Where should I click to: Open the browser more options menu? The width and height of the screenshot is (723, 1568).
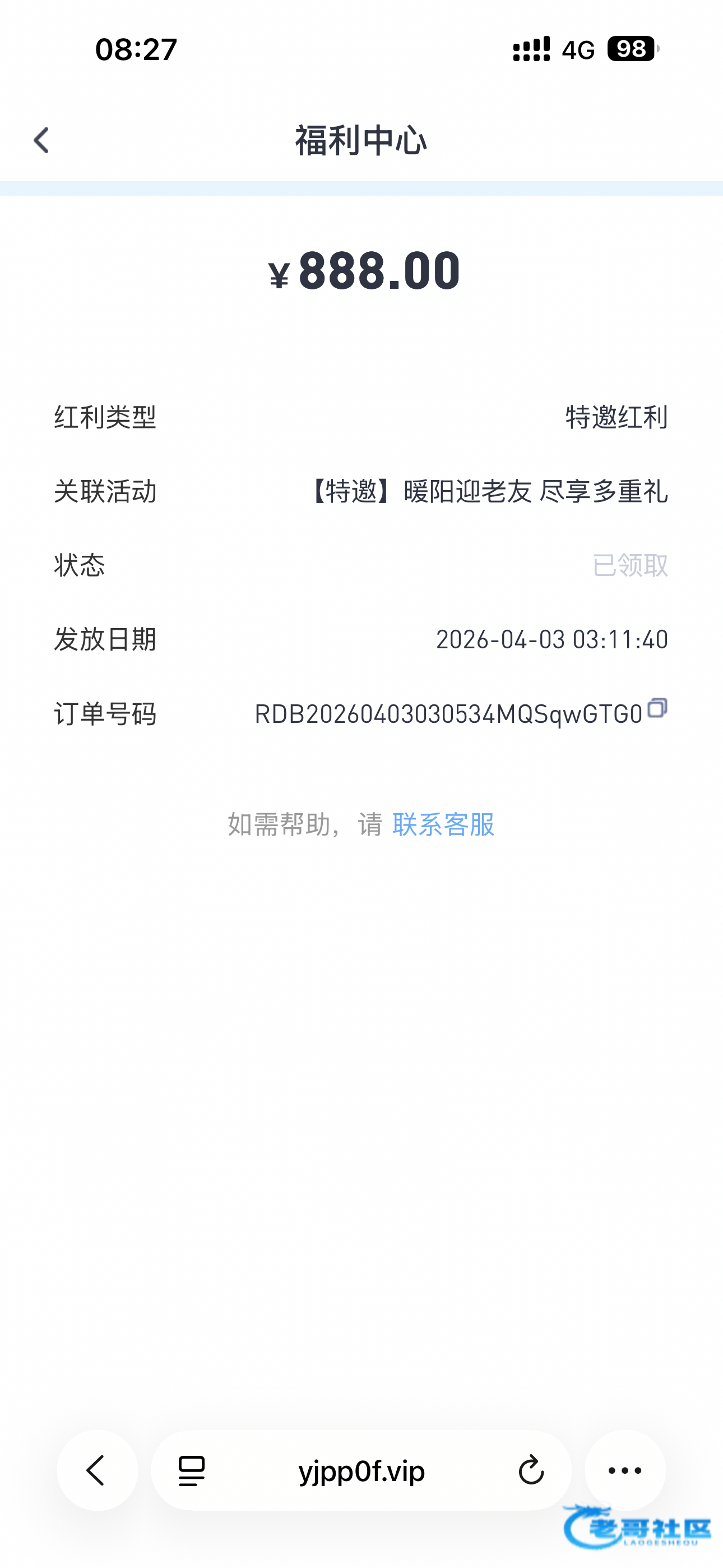pos(625,1470)
